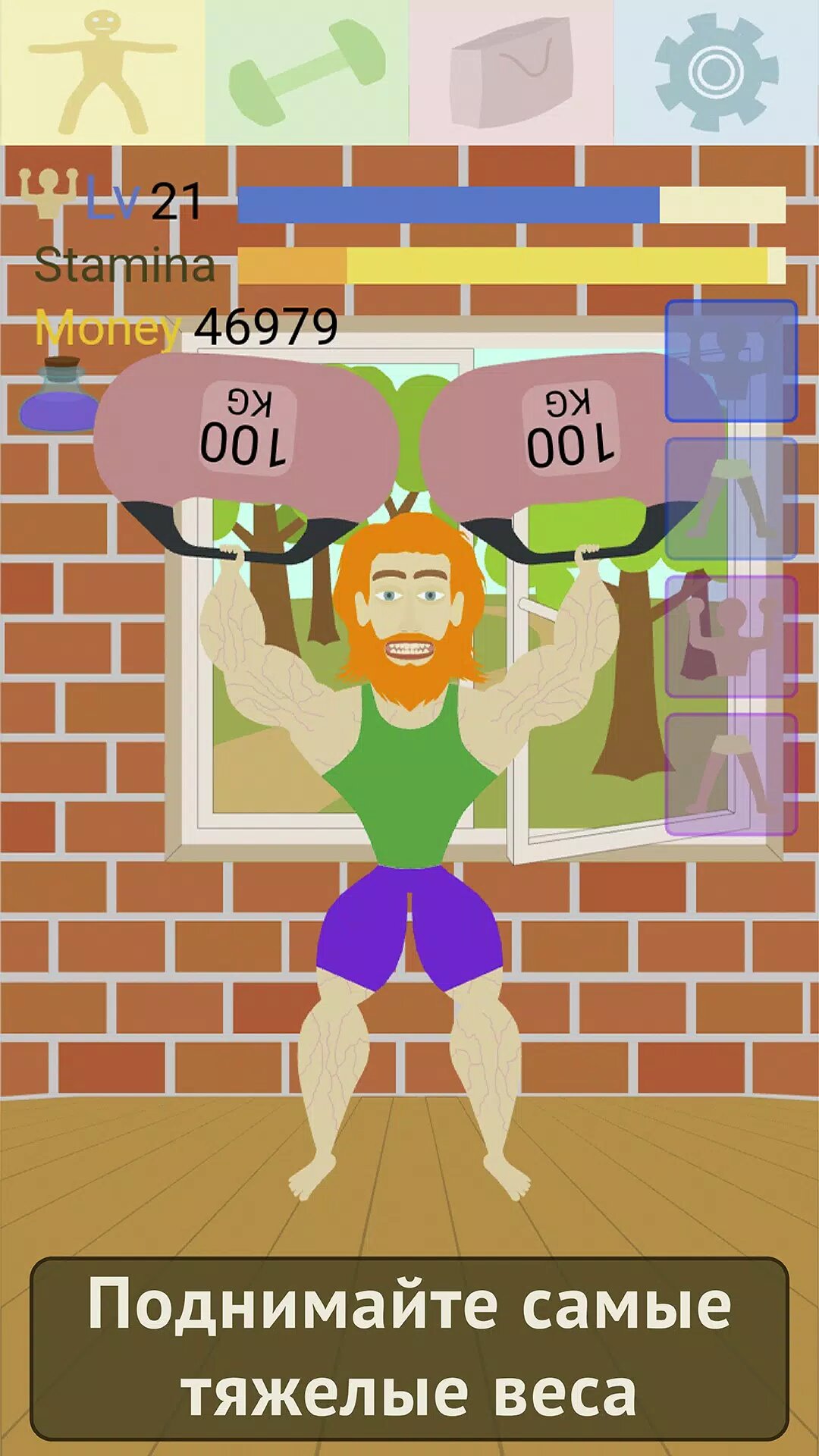
Task: Open the shopping bag store tab
Action: [x=512, y=72]
